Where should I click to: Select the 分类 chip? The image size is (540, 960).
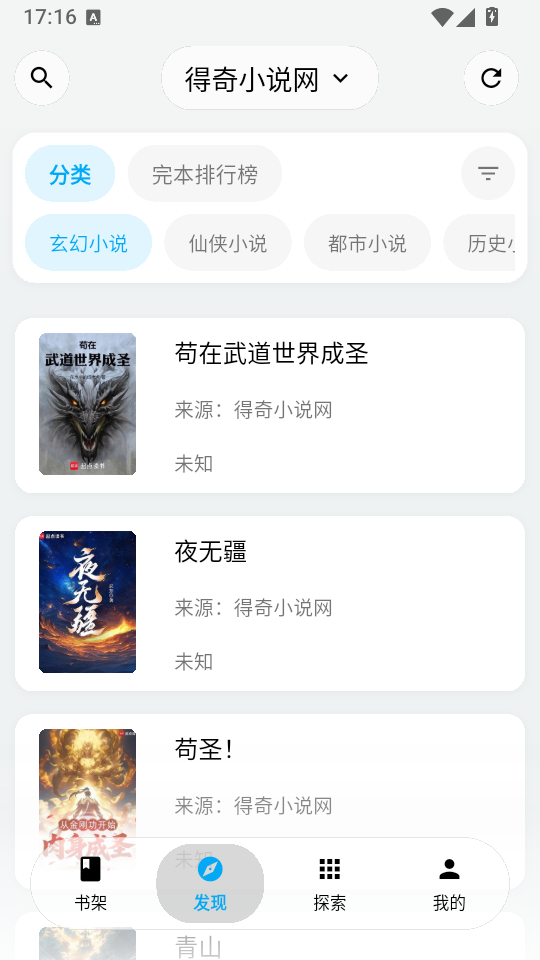pos(70,174)
